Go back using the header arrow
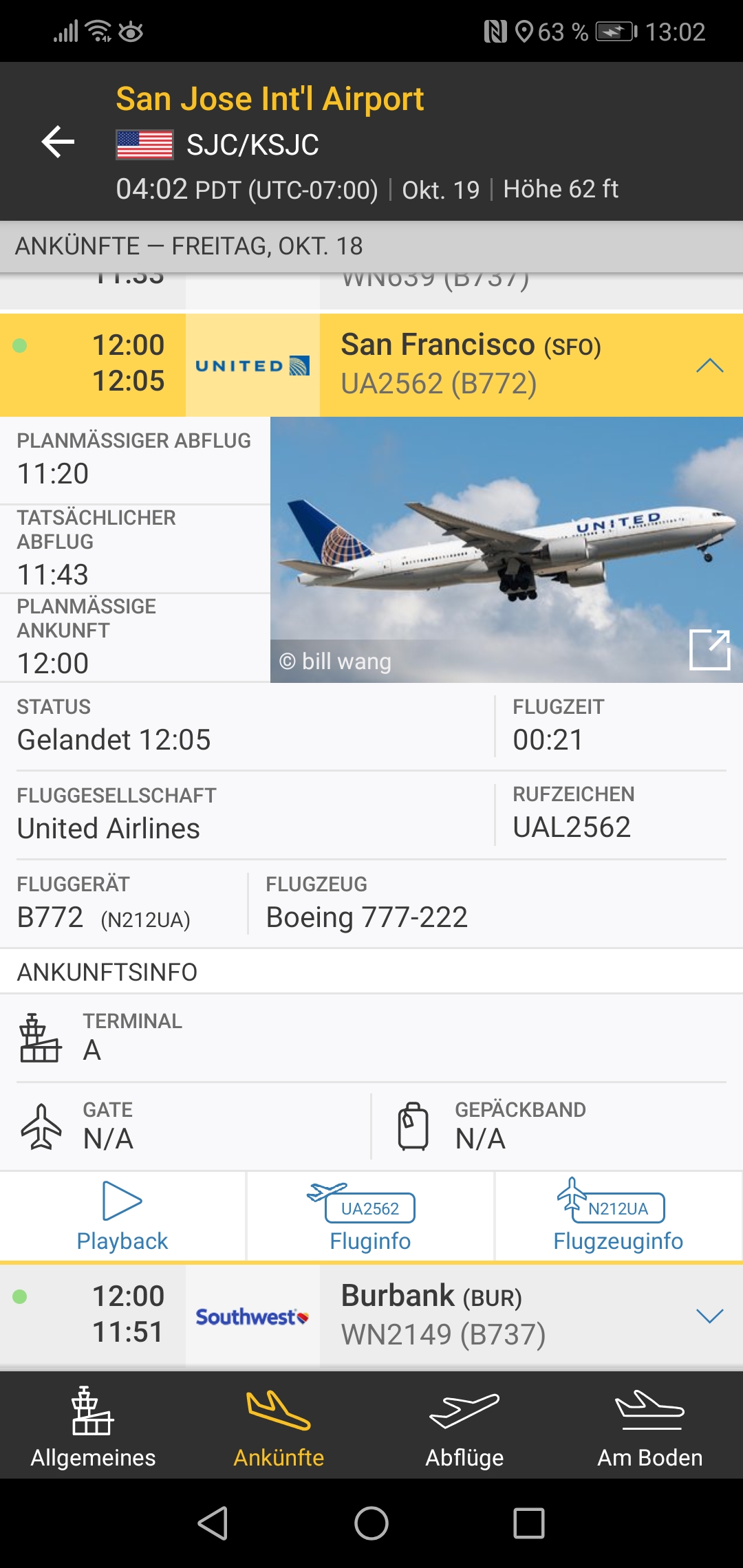743x1568 pixels. tap(58, 142)
